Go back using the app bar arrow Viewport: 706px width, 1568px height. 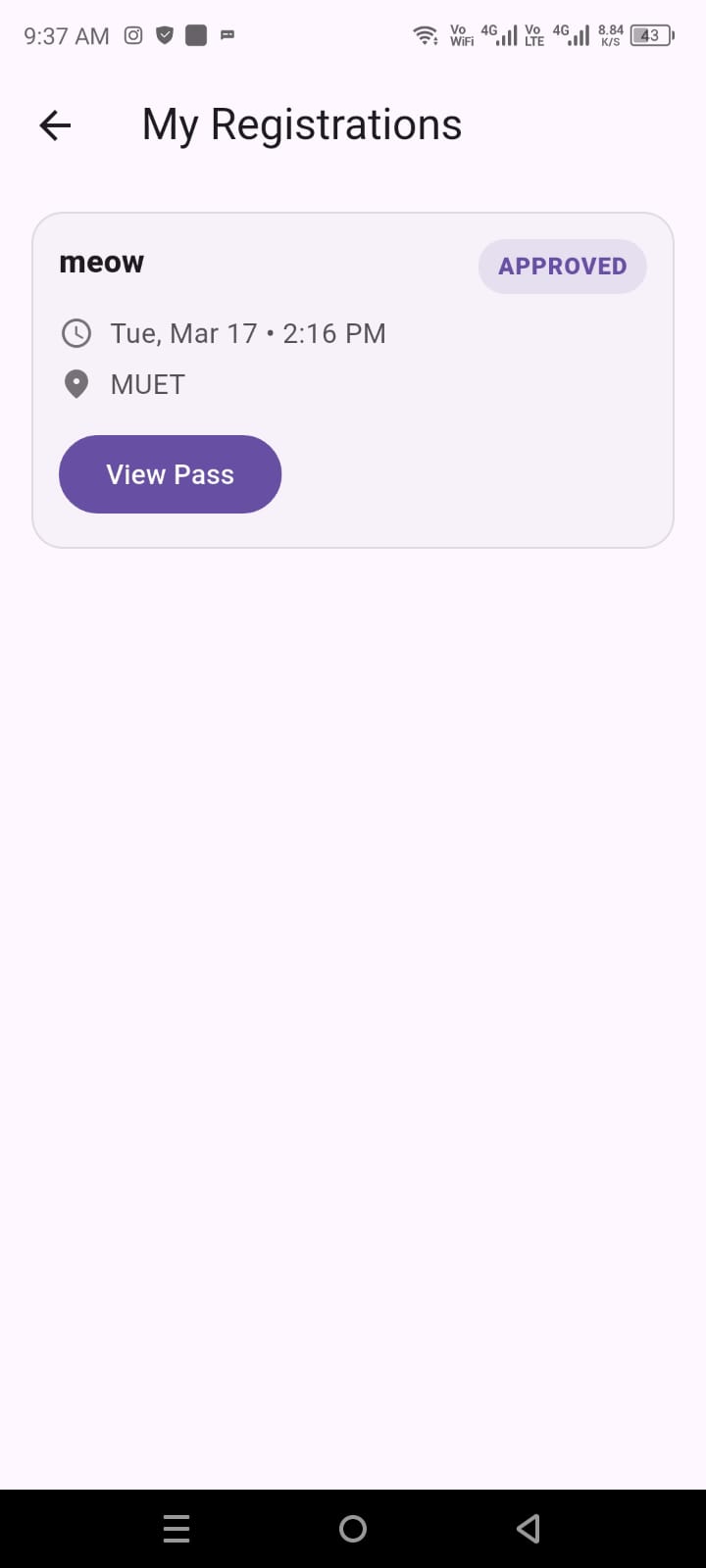coord(55,125)
